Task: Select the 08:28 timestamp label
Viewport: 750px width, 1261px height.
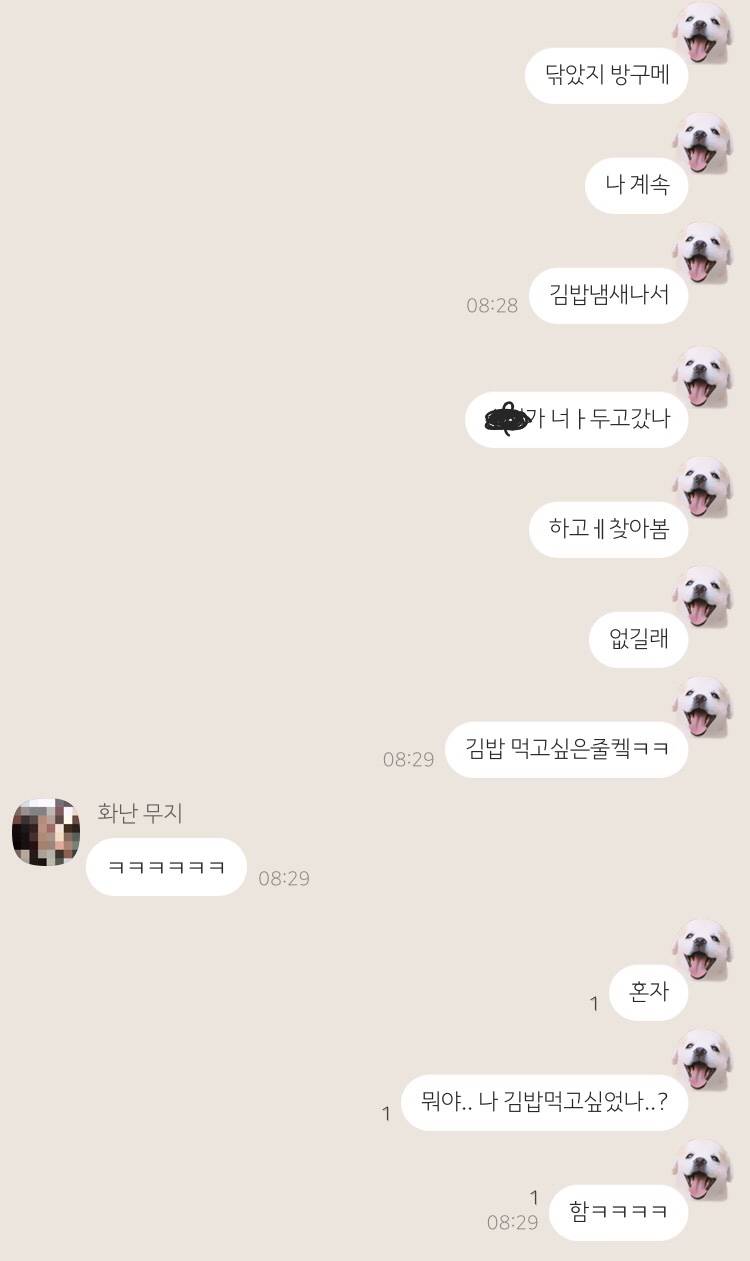Action: pyautogui.click(x=490, y=306)
